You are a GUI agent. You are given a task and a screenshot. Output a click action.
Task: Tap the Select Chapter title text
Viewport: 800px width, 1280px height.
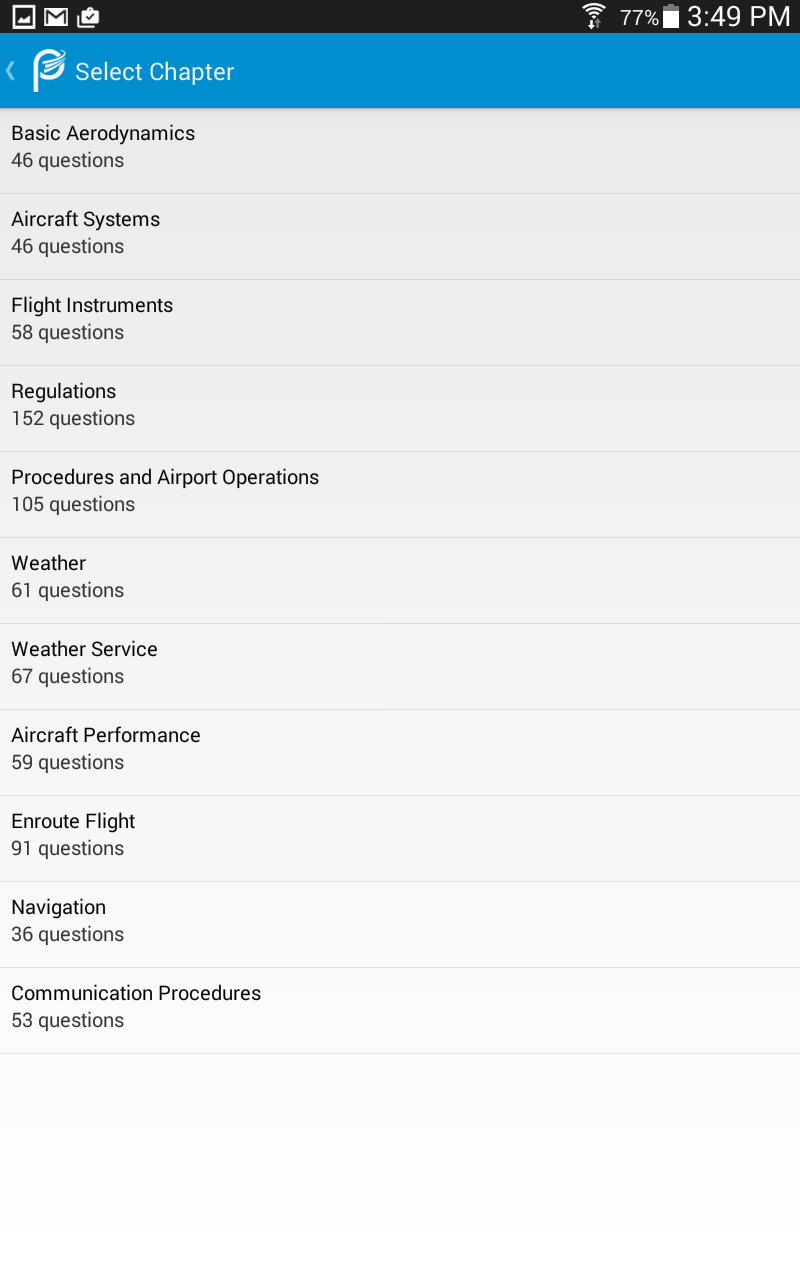click(x=155, y=71)
